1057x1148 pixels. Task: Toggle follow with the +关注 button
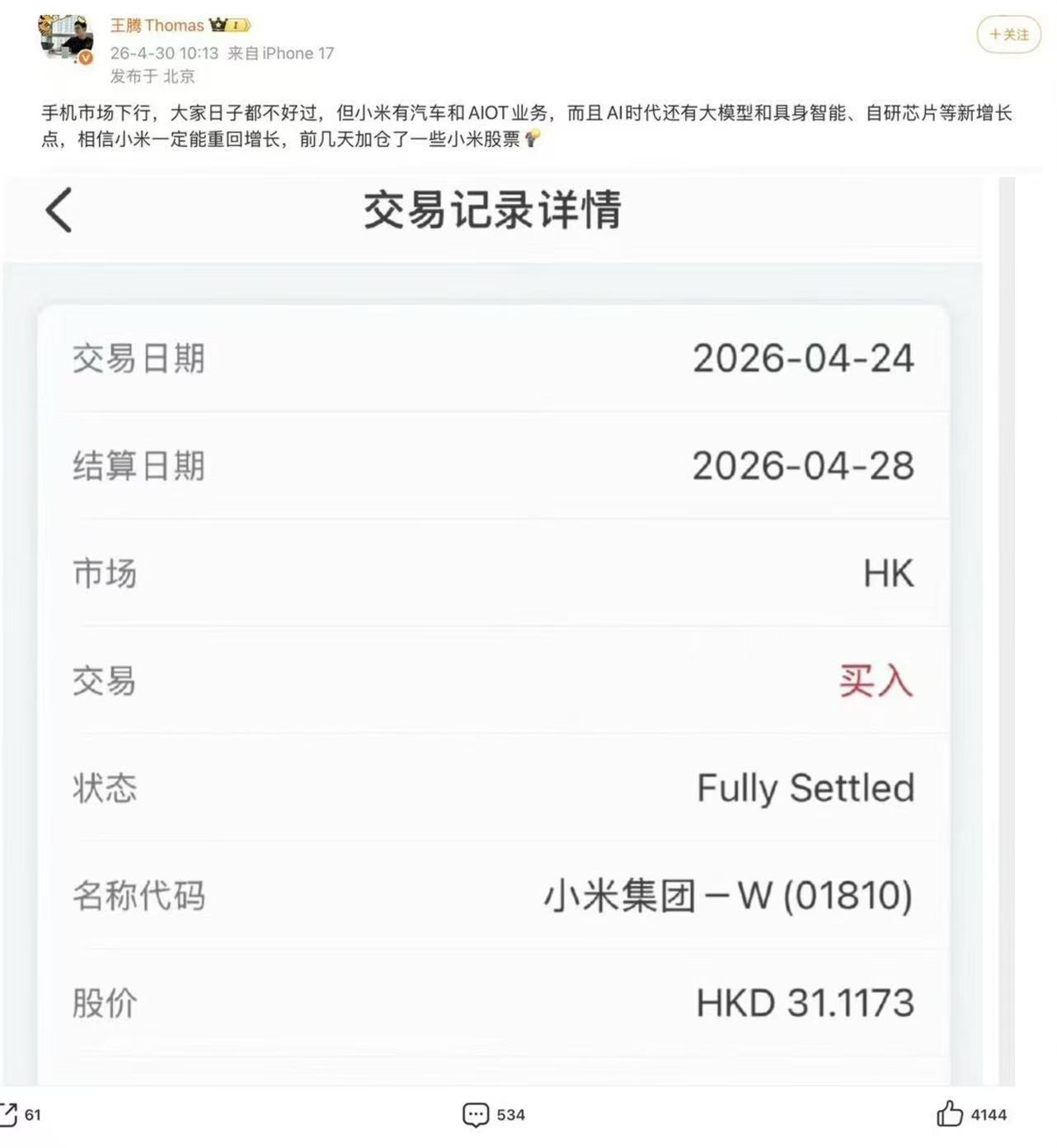pos(1008,35)
